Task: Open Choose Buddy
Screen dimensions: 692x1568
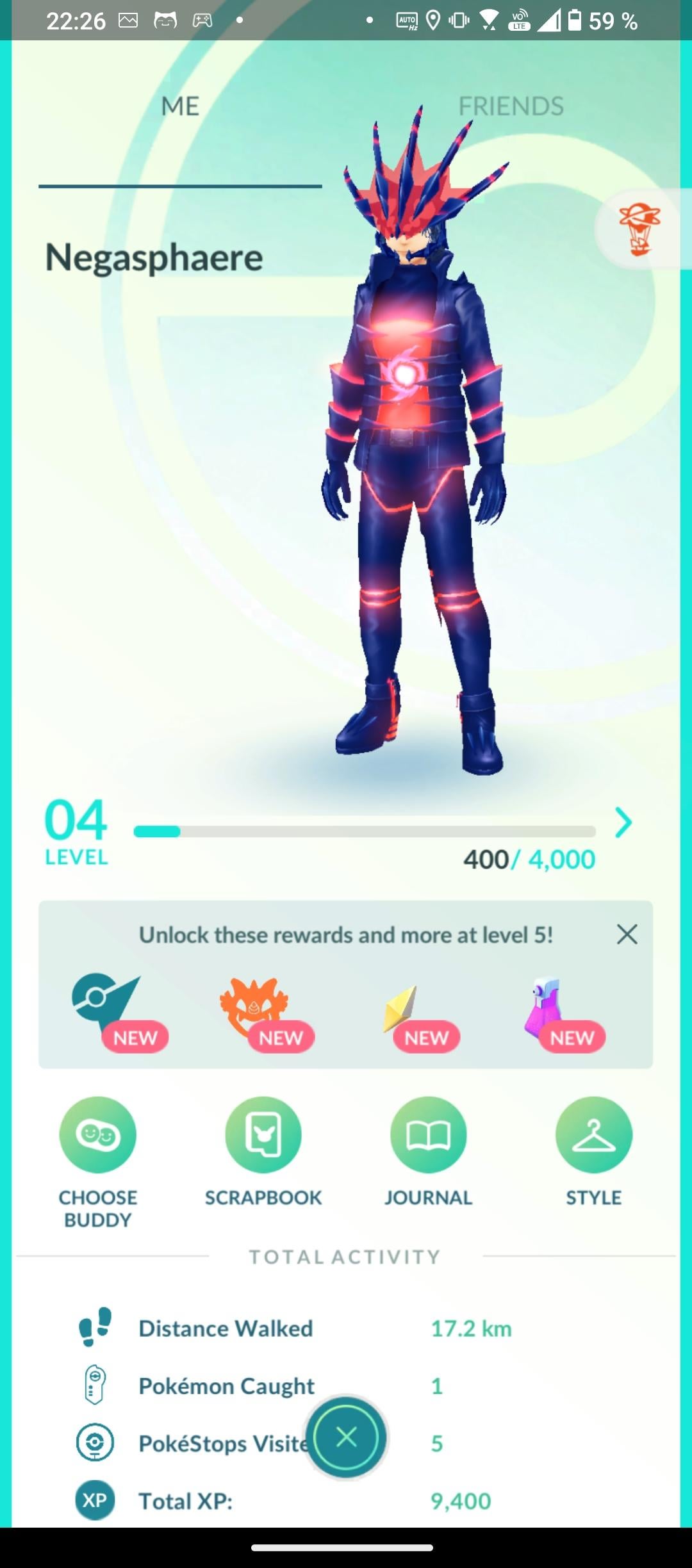Action: click(97, 1135)
